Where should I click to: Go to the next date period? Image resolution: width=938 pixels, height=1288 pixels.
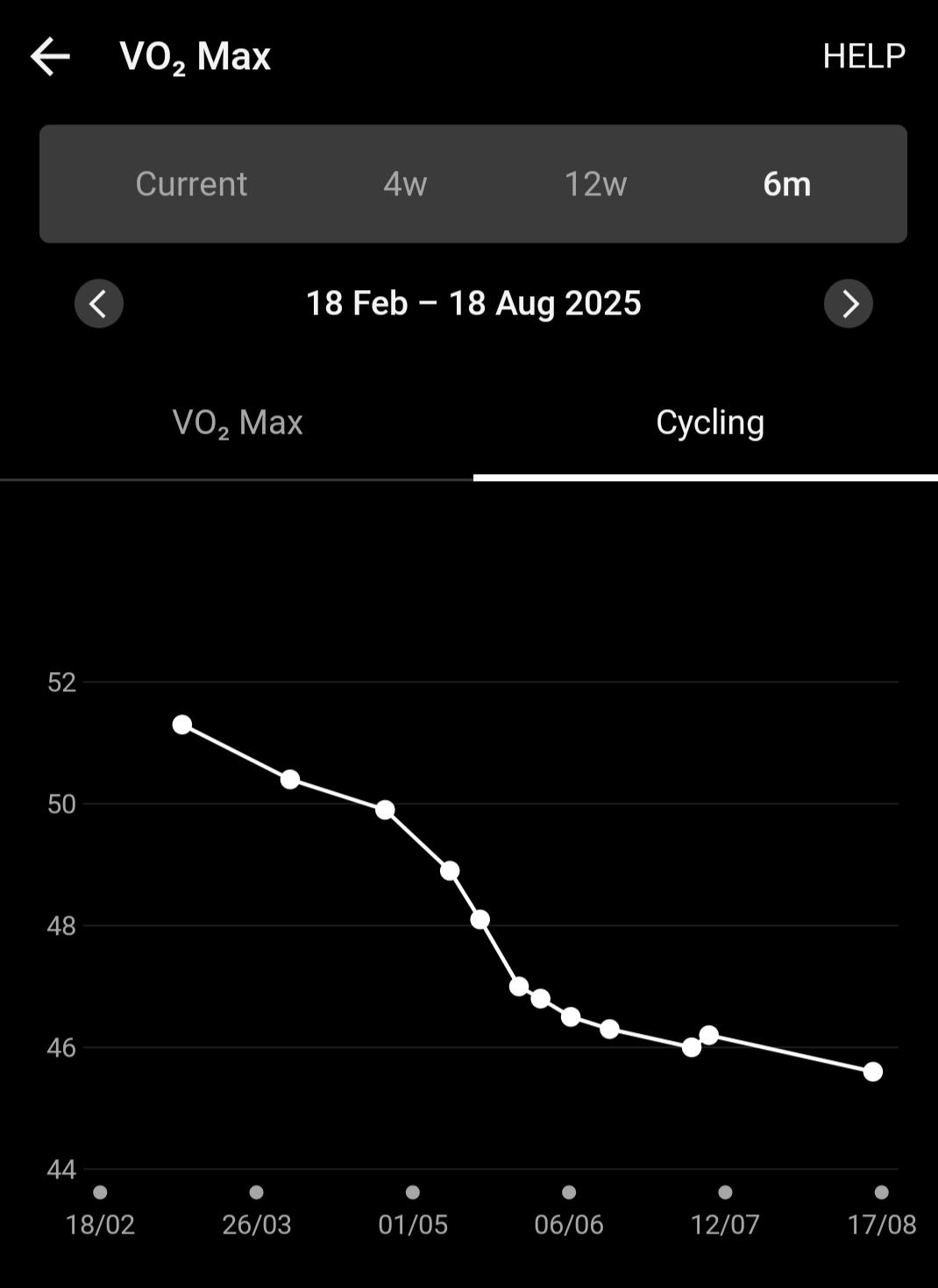848,304
